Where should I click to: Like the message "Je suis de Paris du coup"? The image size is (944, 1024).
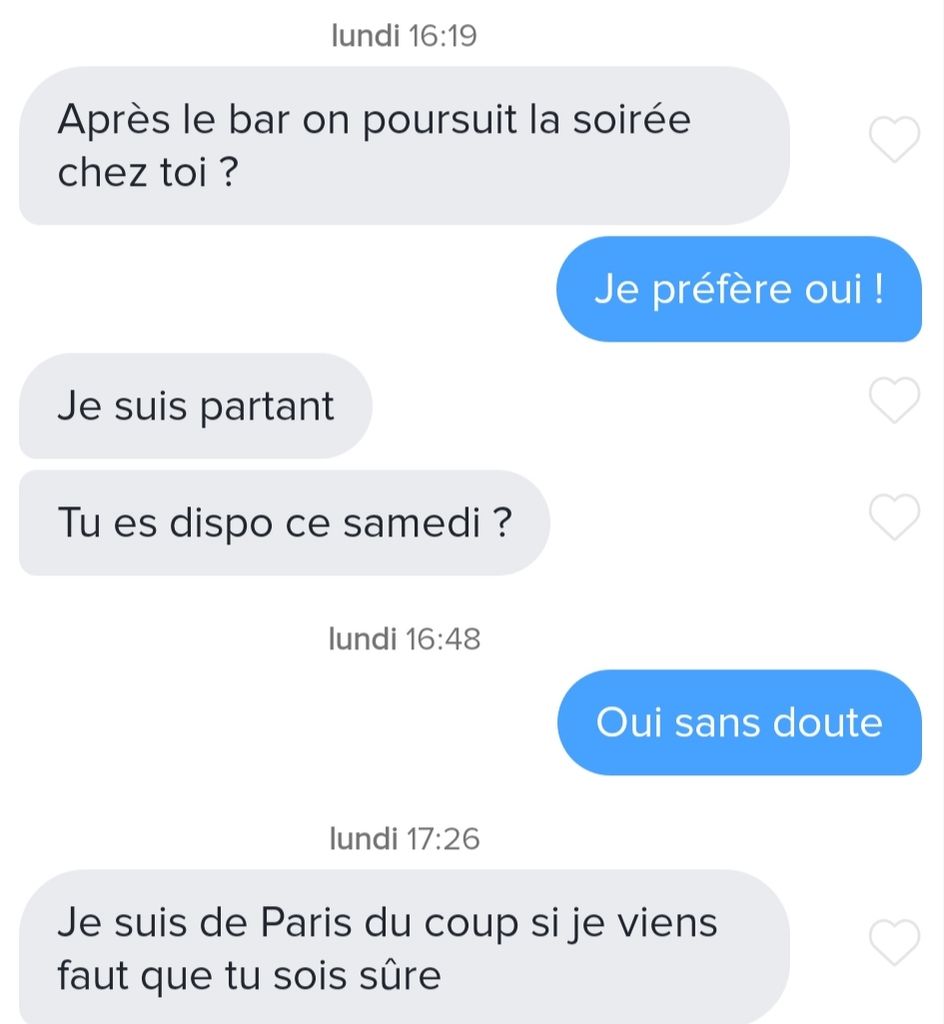(893, 943)
